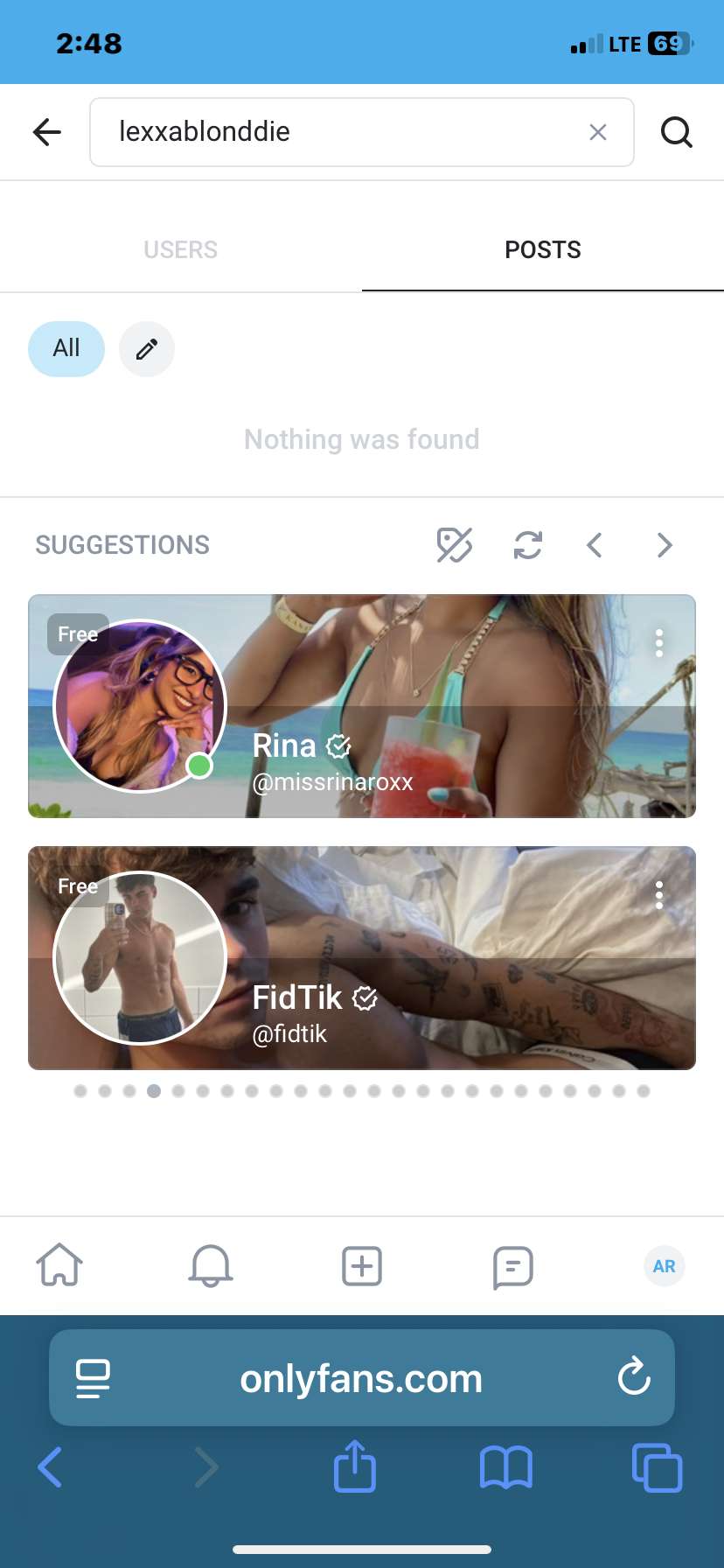Open the AR profile menu
The width and height of the screenshot is (724, 1568).
tap(664, 1266)
